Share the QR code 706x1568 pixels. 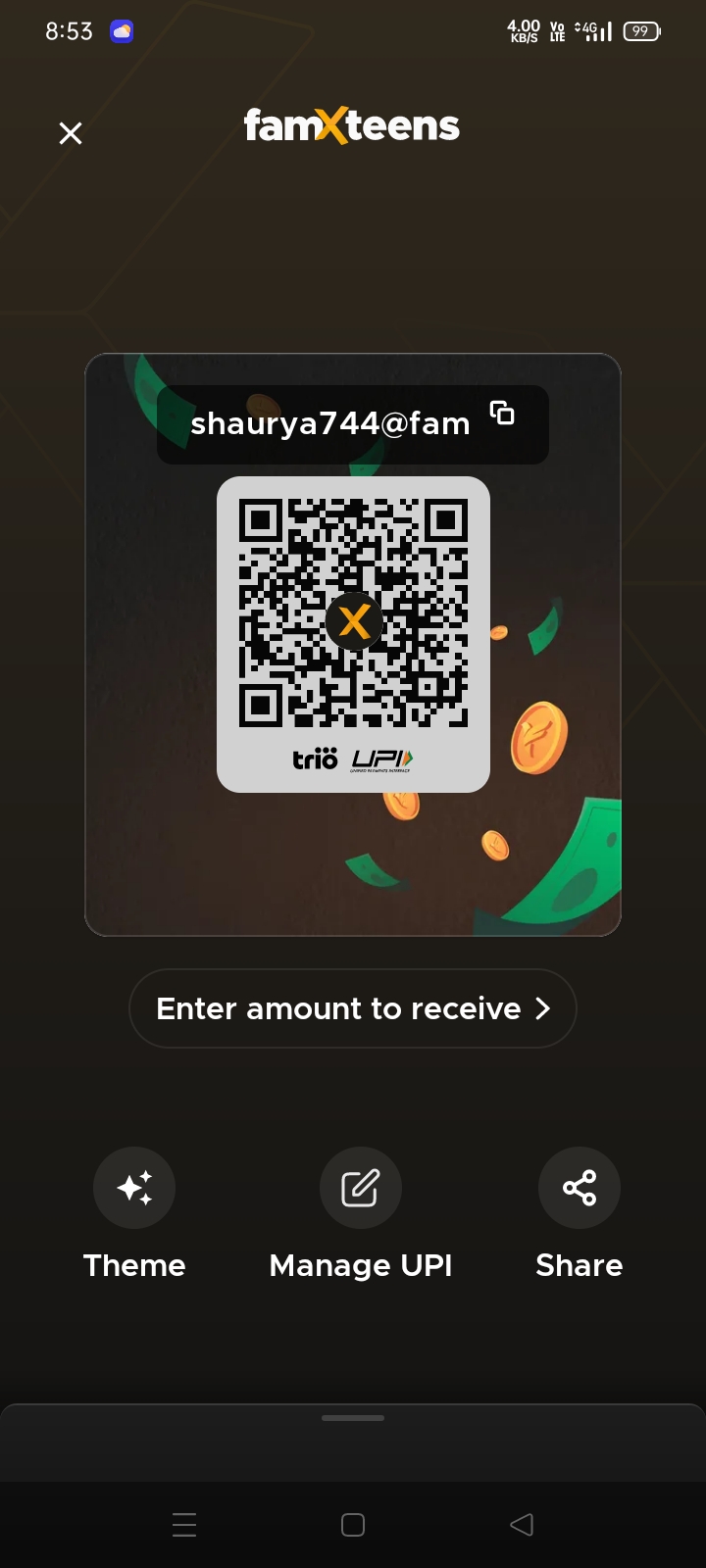pos(580,1188)
